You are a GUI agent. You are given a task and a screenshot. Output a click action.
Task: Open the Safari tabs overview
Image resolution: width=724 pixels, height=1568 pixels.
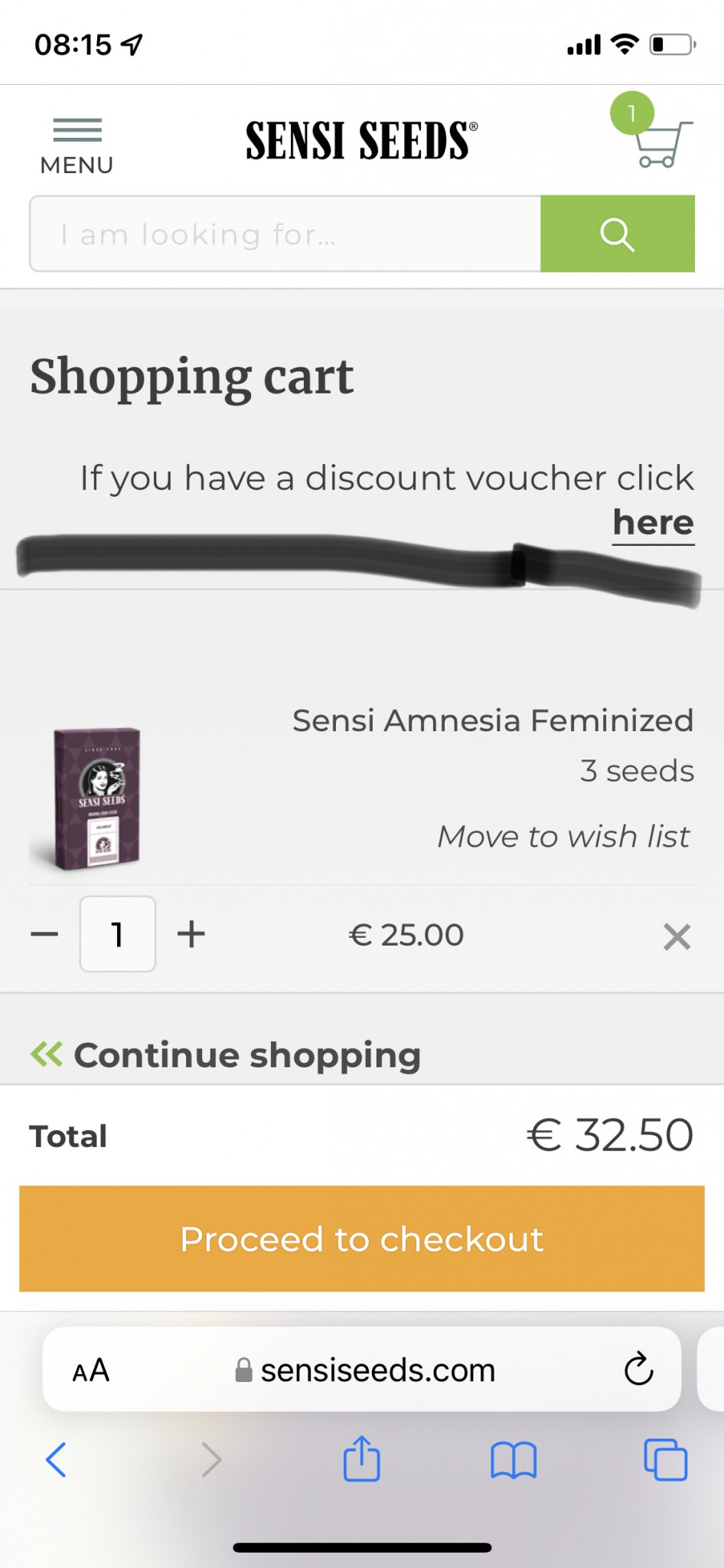(x=665, y=1460)
